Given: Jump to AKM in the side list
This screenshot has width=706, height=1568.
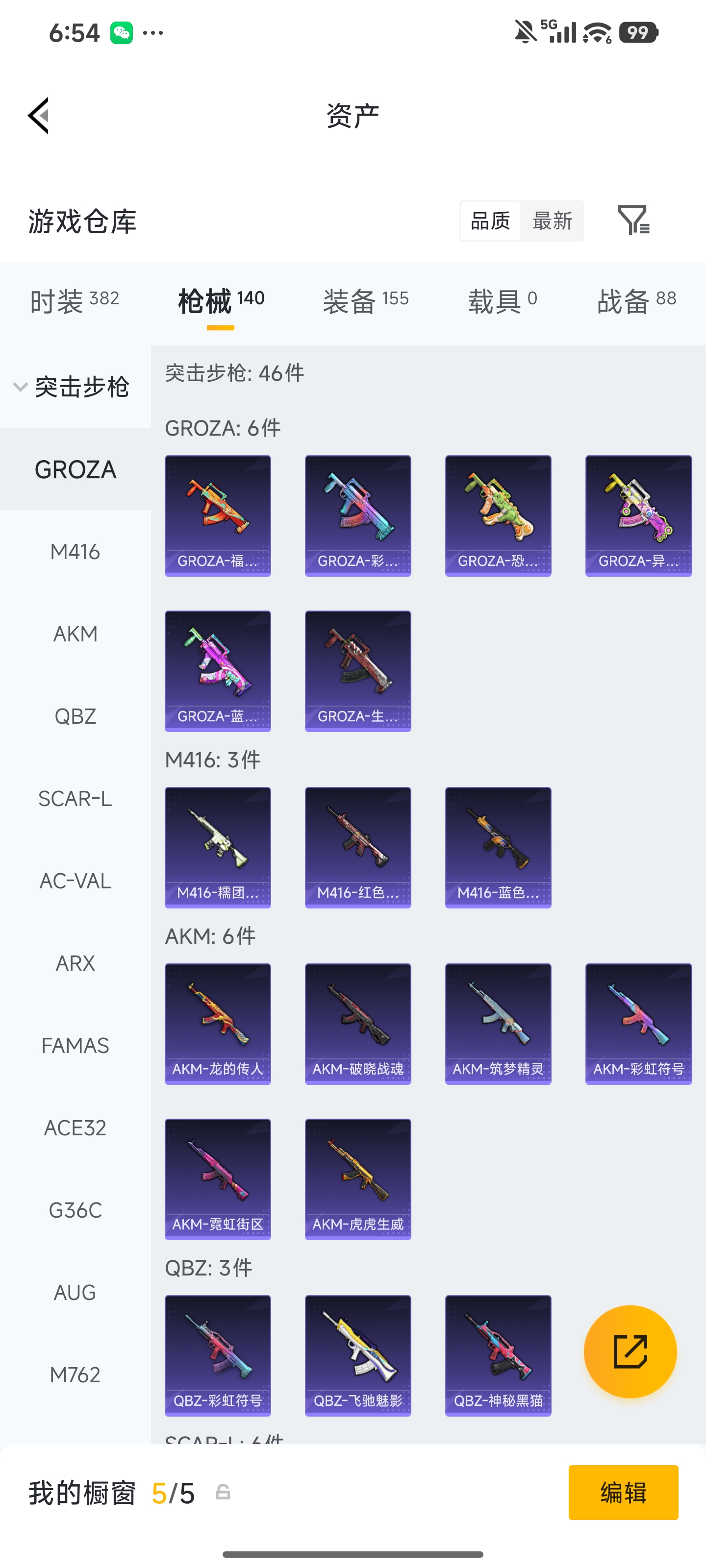Looking at the screenshot, I should 76,634.
